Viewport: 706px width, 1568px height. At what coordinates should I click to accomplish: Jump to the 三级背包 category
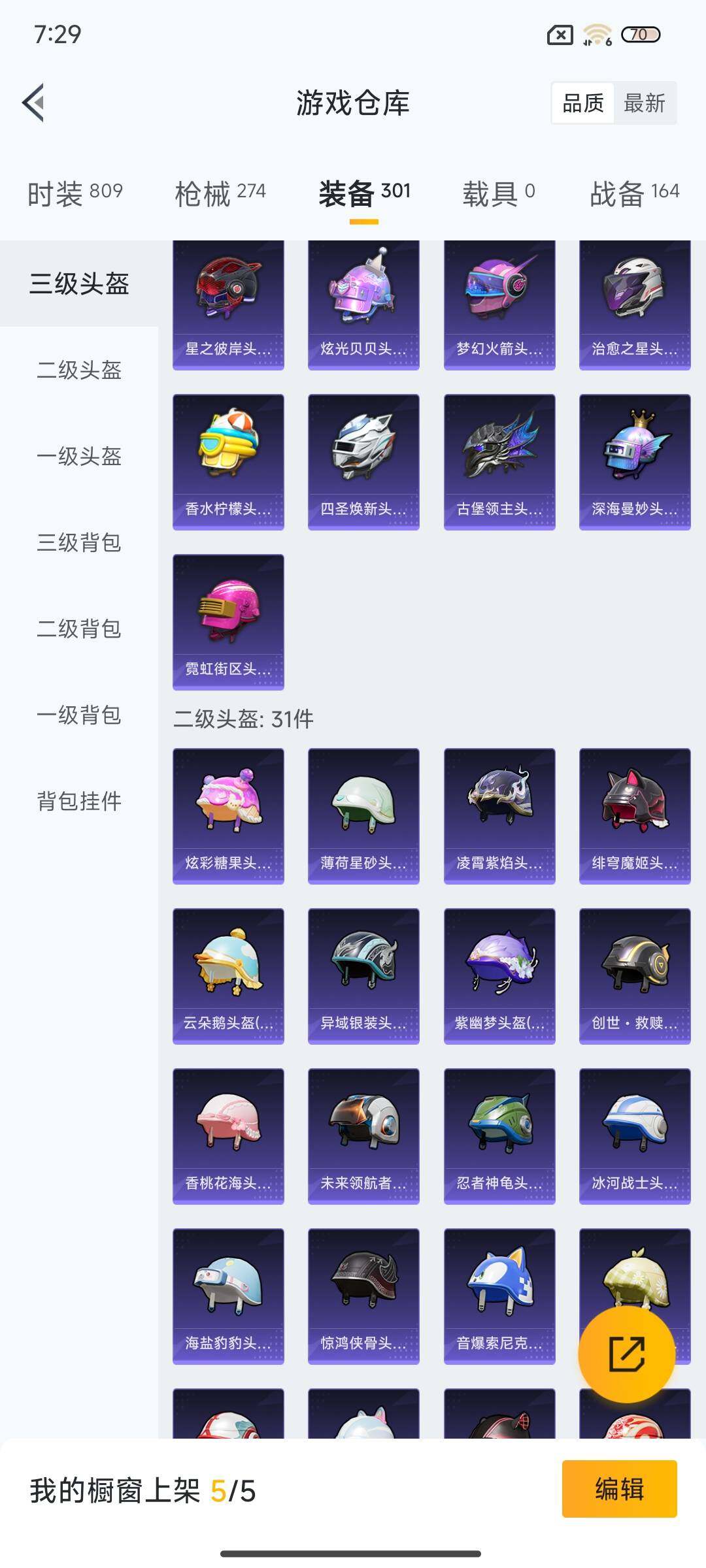coord(79,543)
